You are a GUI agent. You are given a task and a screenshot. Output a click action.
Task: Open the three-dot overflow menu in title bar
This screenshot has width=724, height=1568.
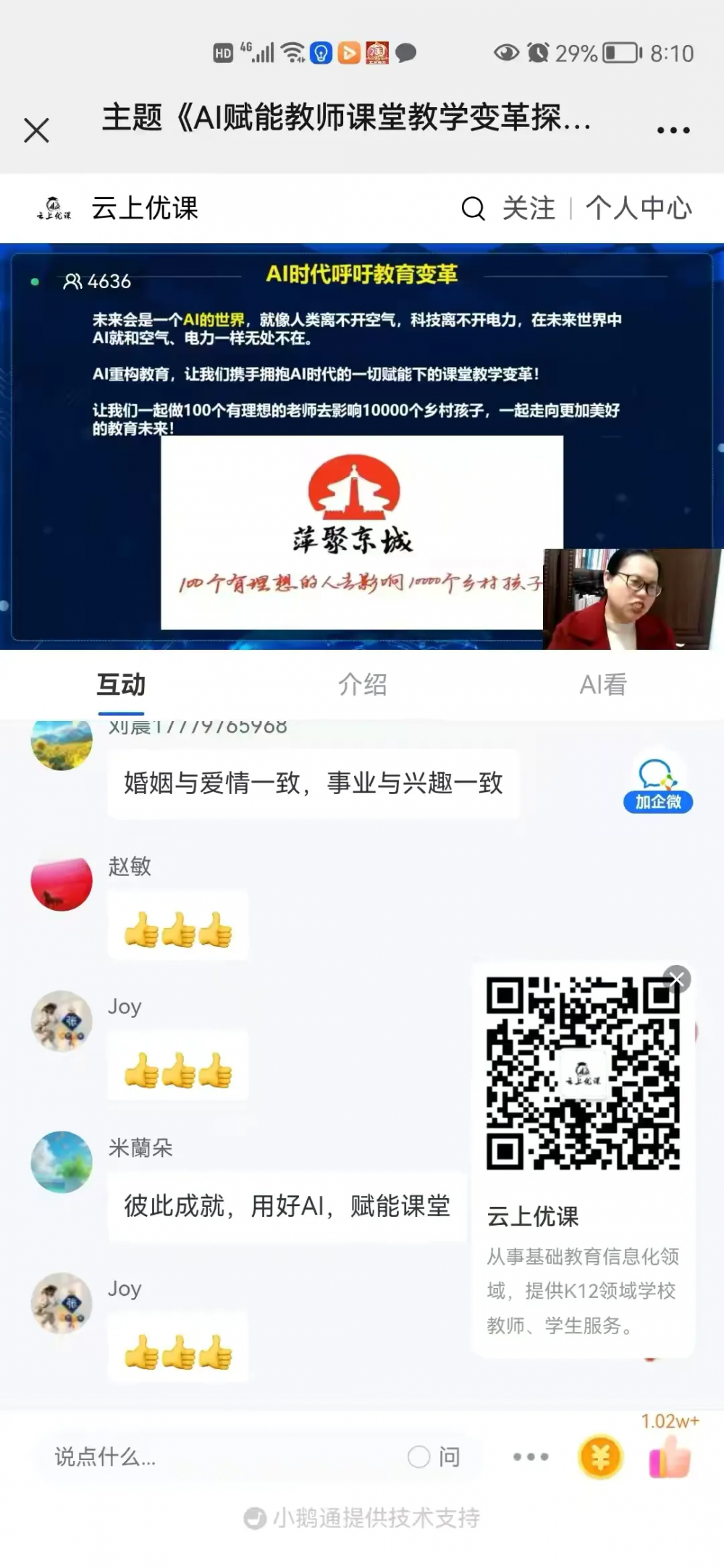click(673, 130)
